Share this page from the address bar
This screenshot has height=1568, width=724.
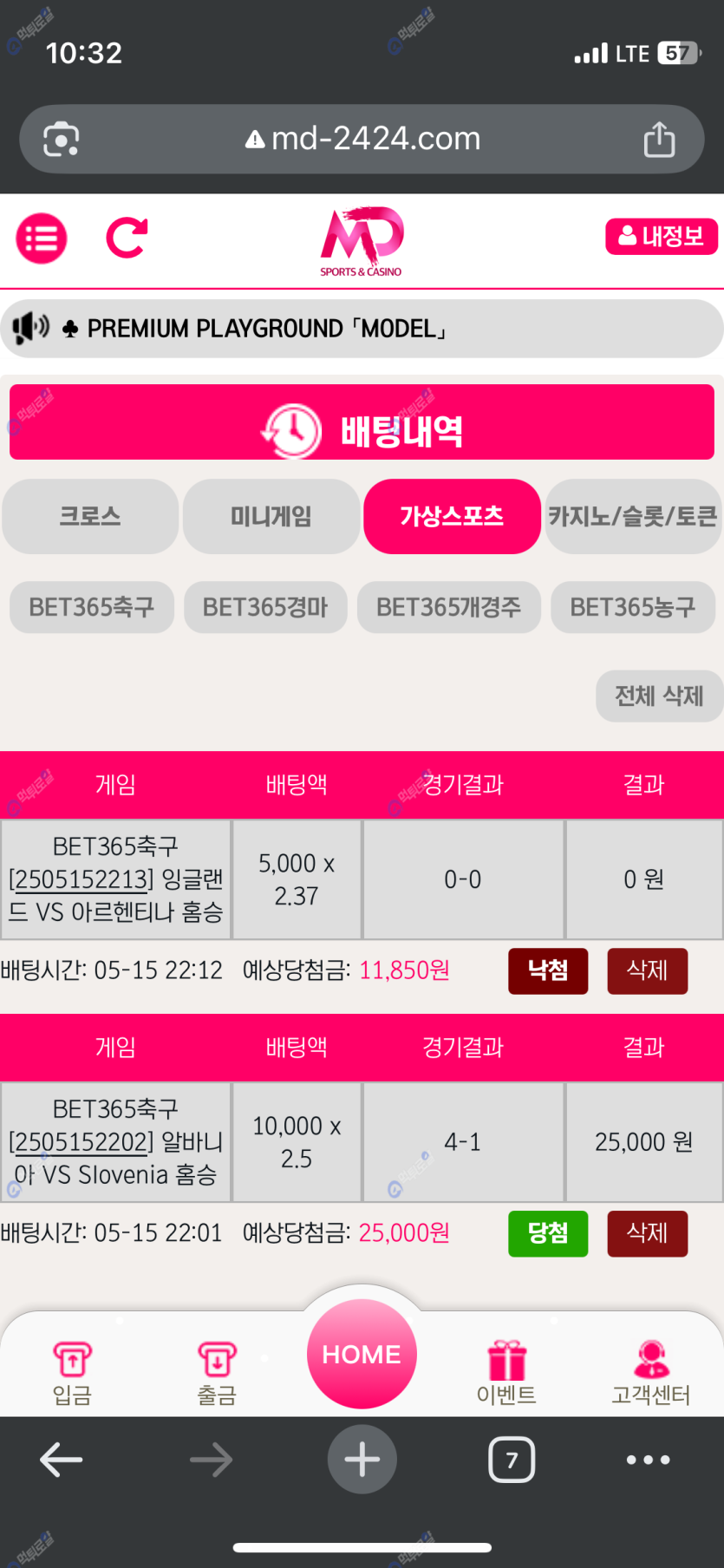(x=659, y=140)
